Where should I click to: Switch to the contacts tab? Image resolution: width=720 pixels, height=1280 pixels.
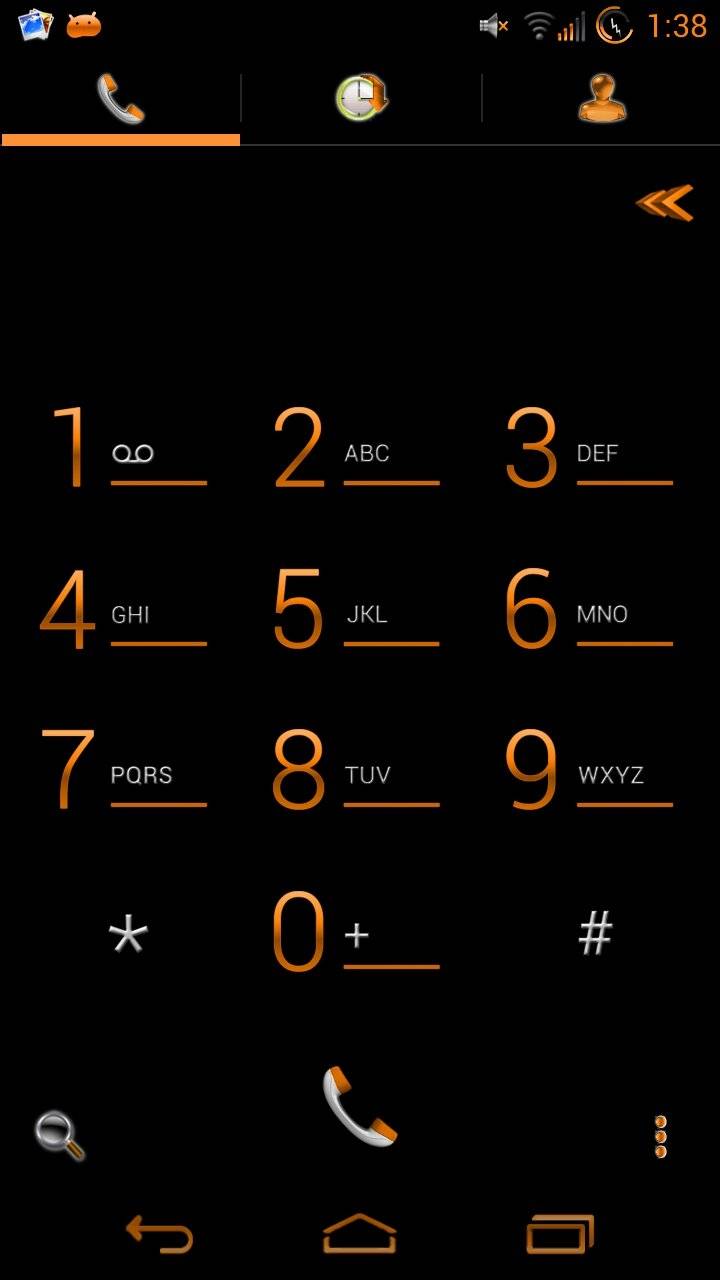coord(602,98)
